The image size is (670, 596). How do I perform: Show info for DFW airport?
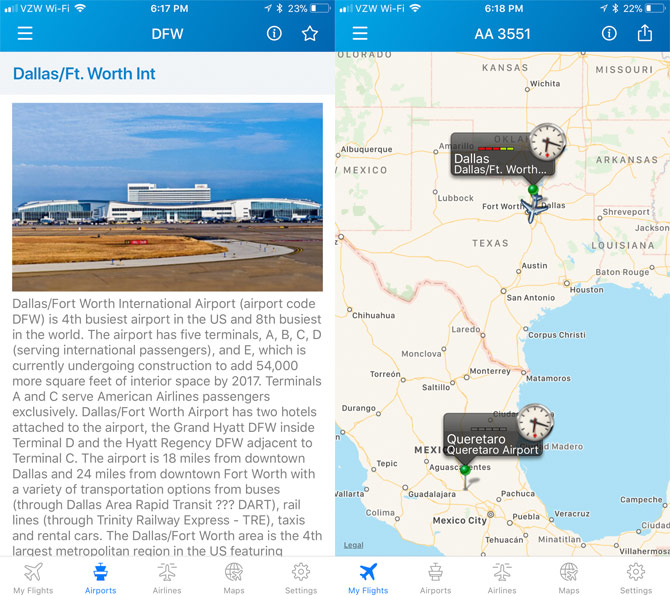[274, 34]
